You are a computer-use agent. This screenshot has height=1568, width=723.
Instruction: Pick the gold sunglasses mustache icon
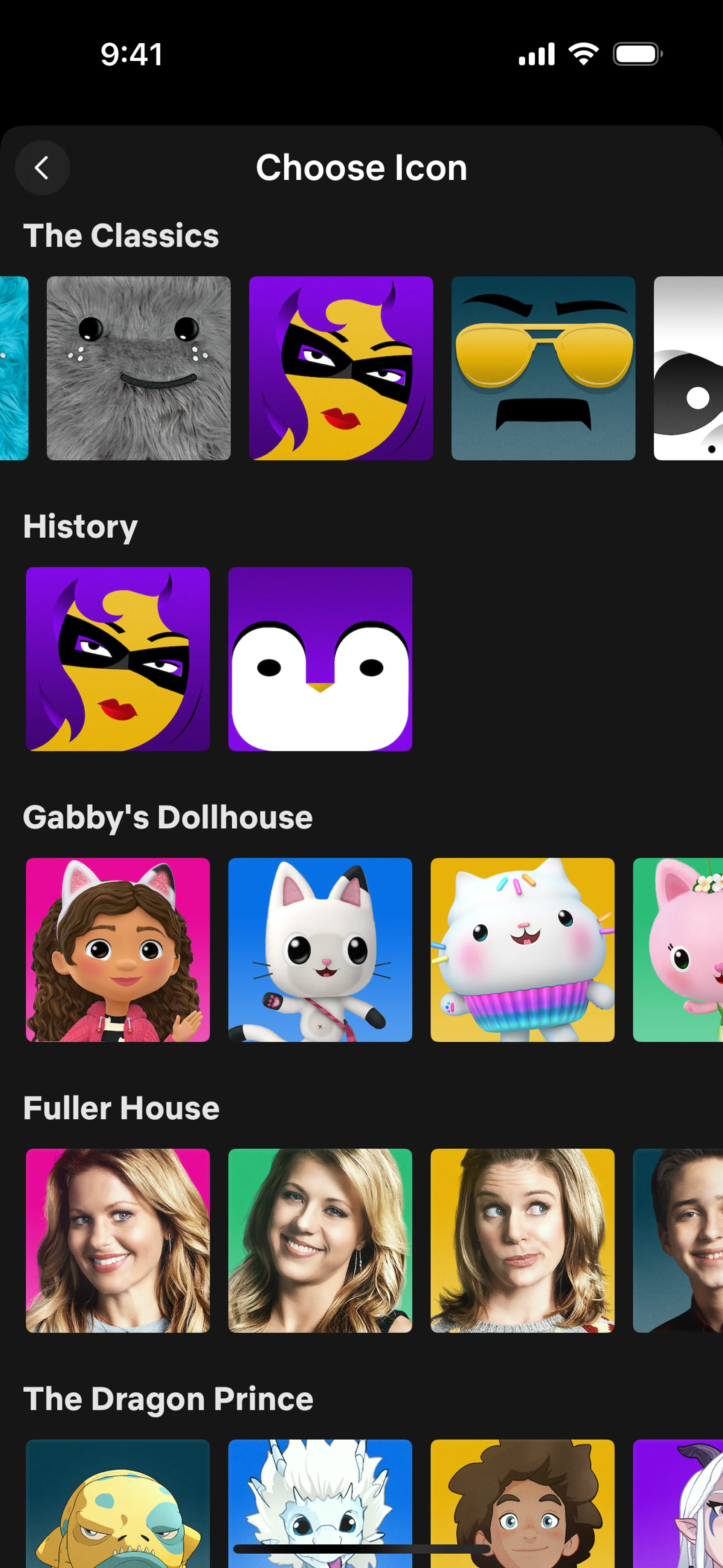pyautogui.click(x=543, y=368)
